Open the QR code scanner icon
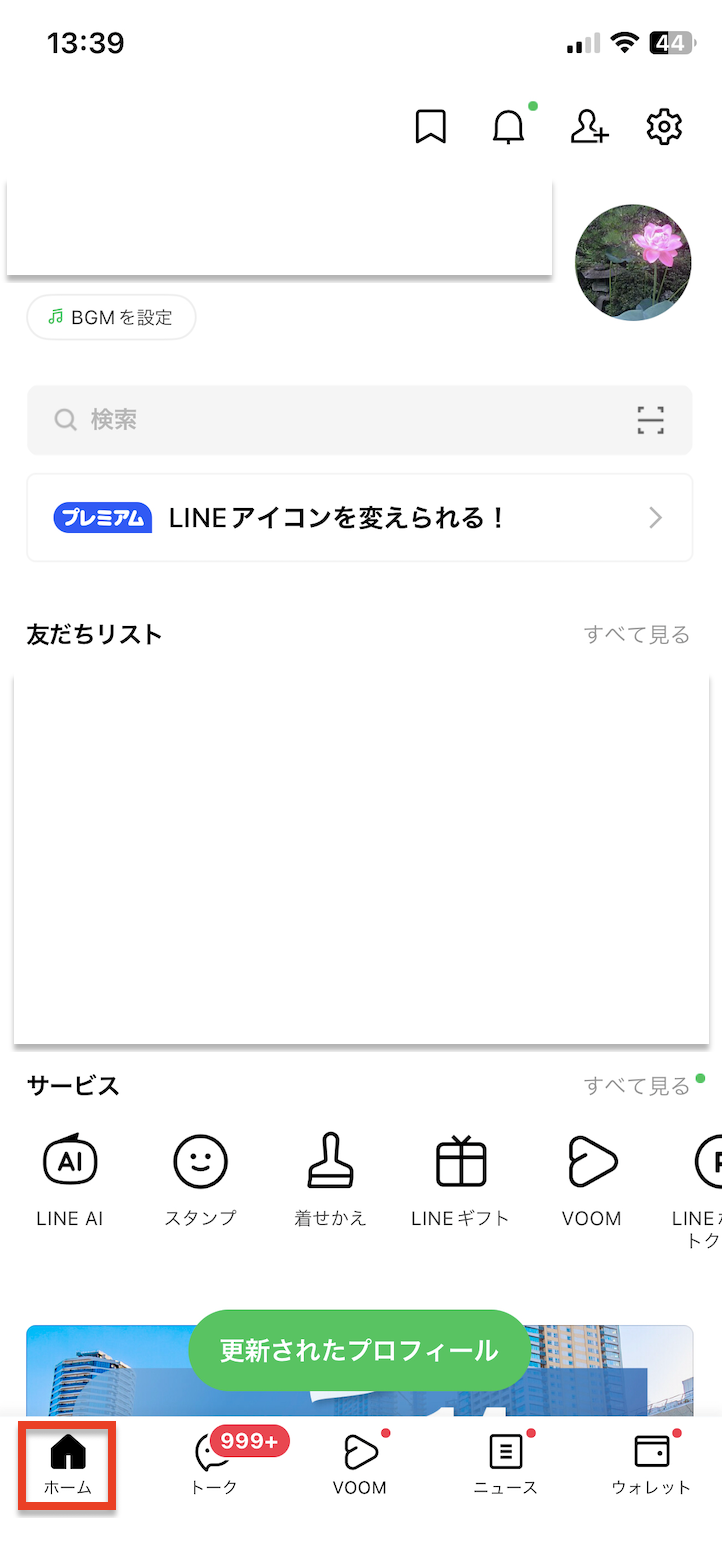This screenshot has height=1548, width=722. (651, 420)
